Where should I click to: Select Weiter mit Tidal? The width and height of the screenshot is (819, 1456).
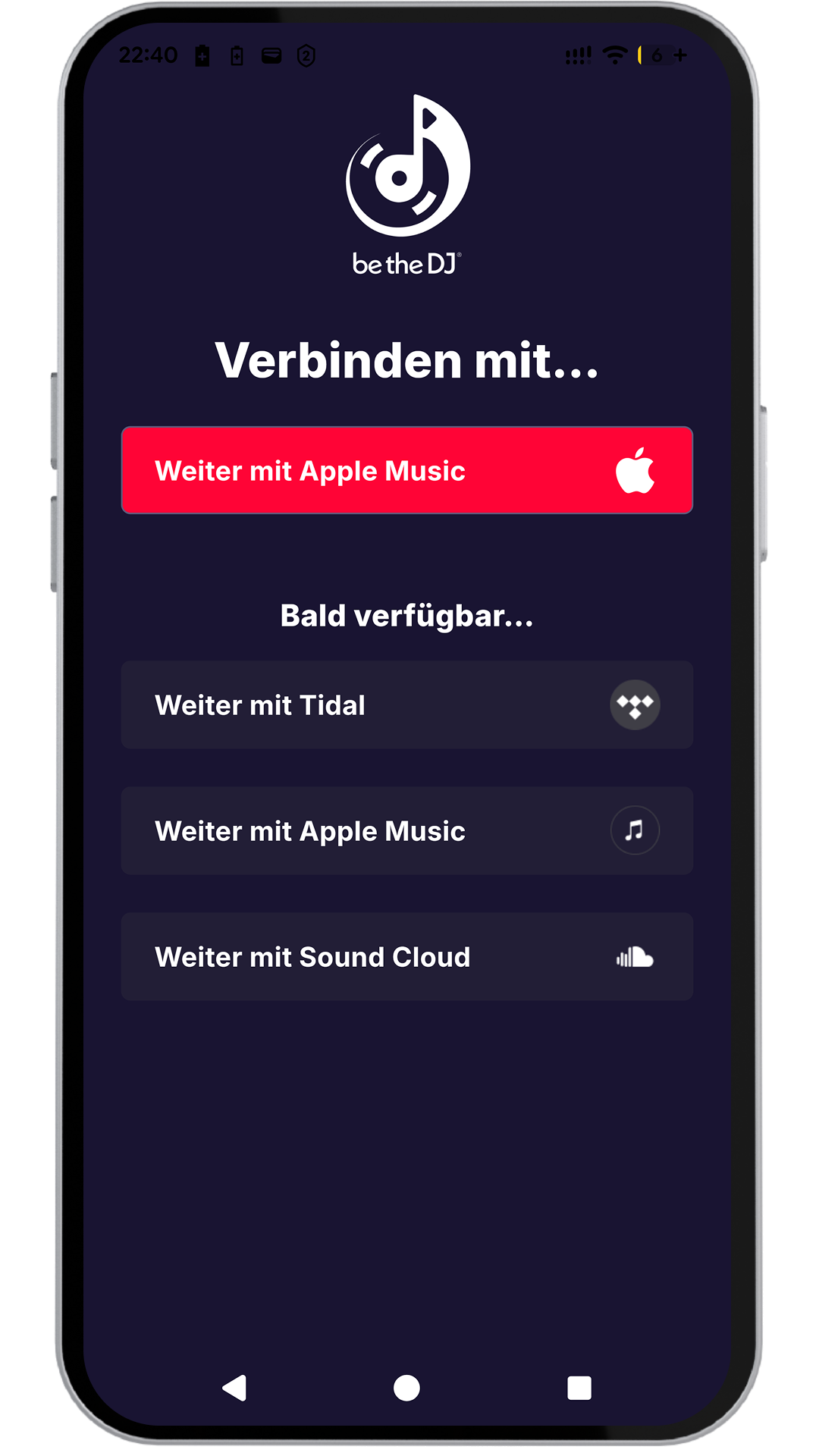[x=406, y=704]
